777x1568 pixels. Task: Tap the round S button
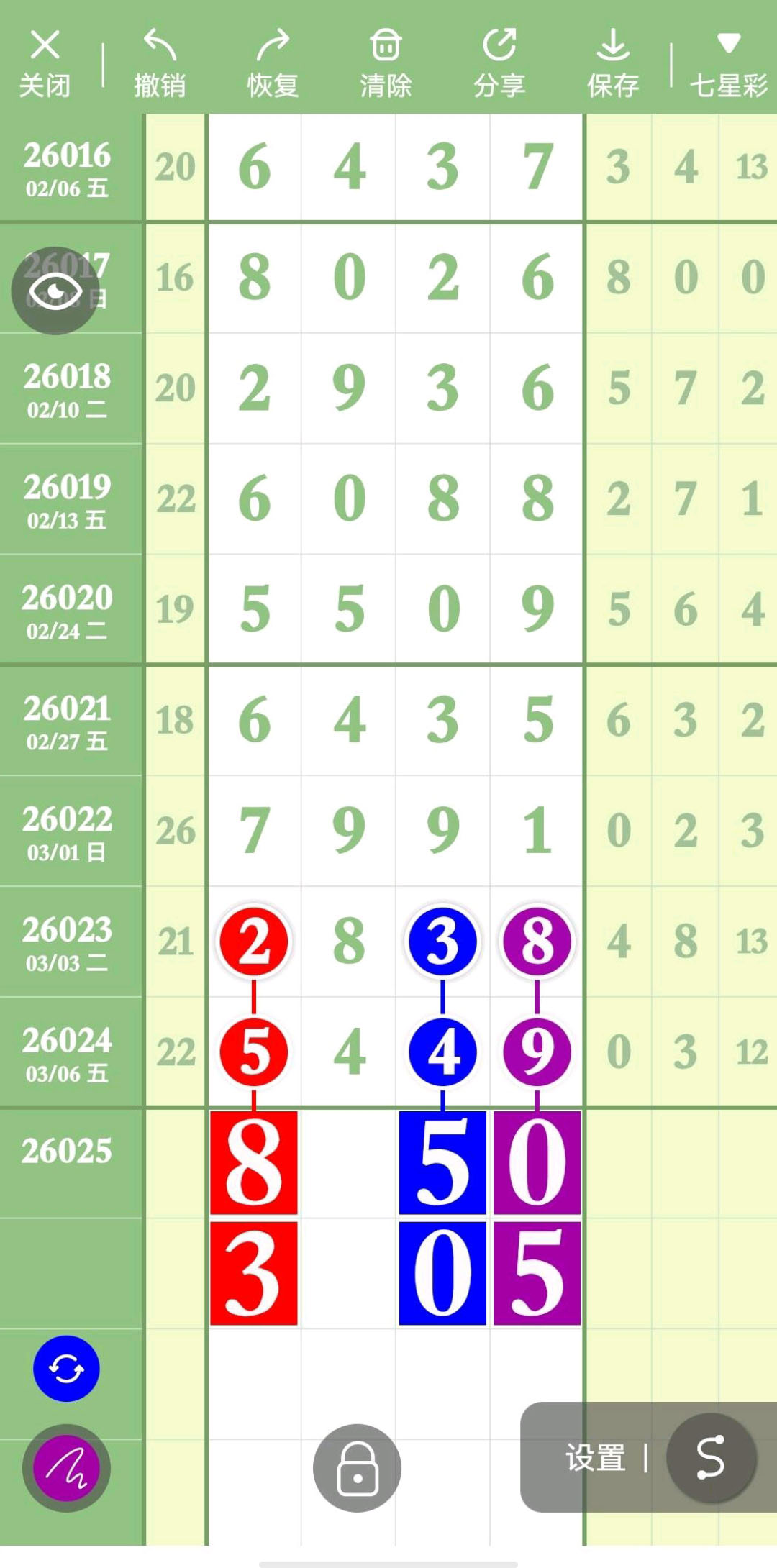click(x=711, y=1458)
